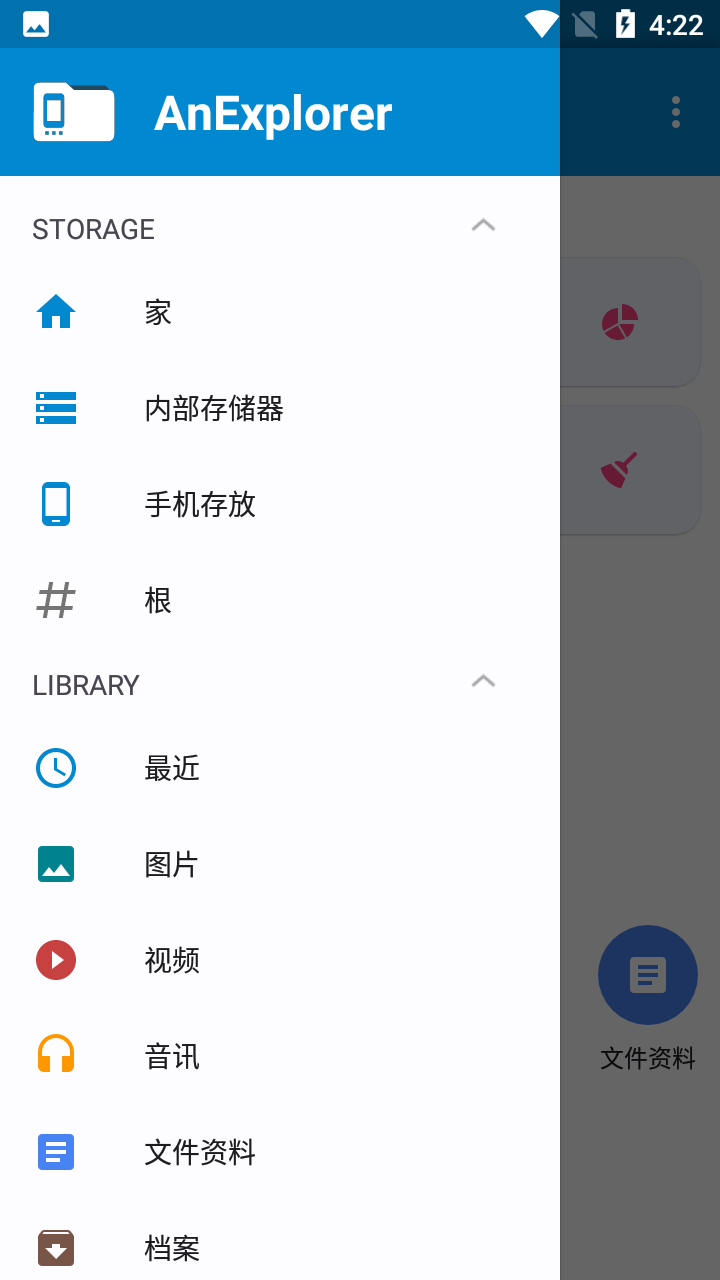720x1280 pixels.
Task: Select the 文件资料 entry in LIBRARY
Action: click(x=199, y=1151)
